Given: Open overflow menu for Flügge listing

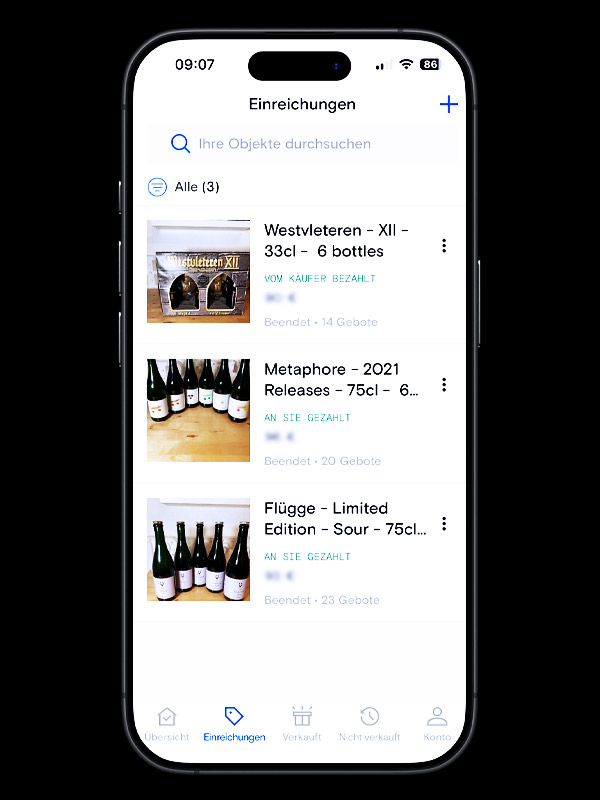Looking at the screenshot, I should (444, 524).
